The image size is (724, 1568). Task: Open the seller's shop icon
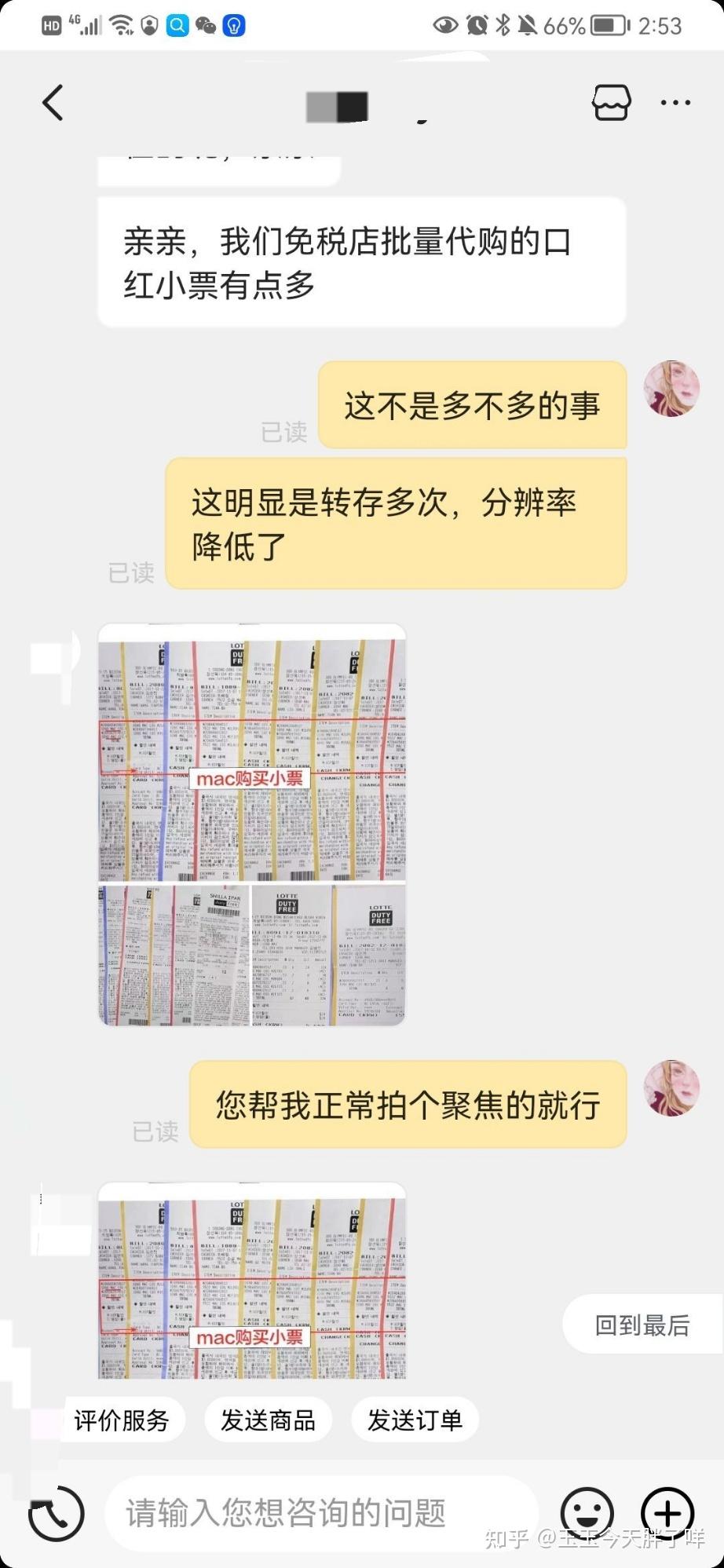tap(611, 102)
